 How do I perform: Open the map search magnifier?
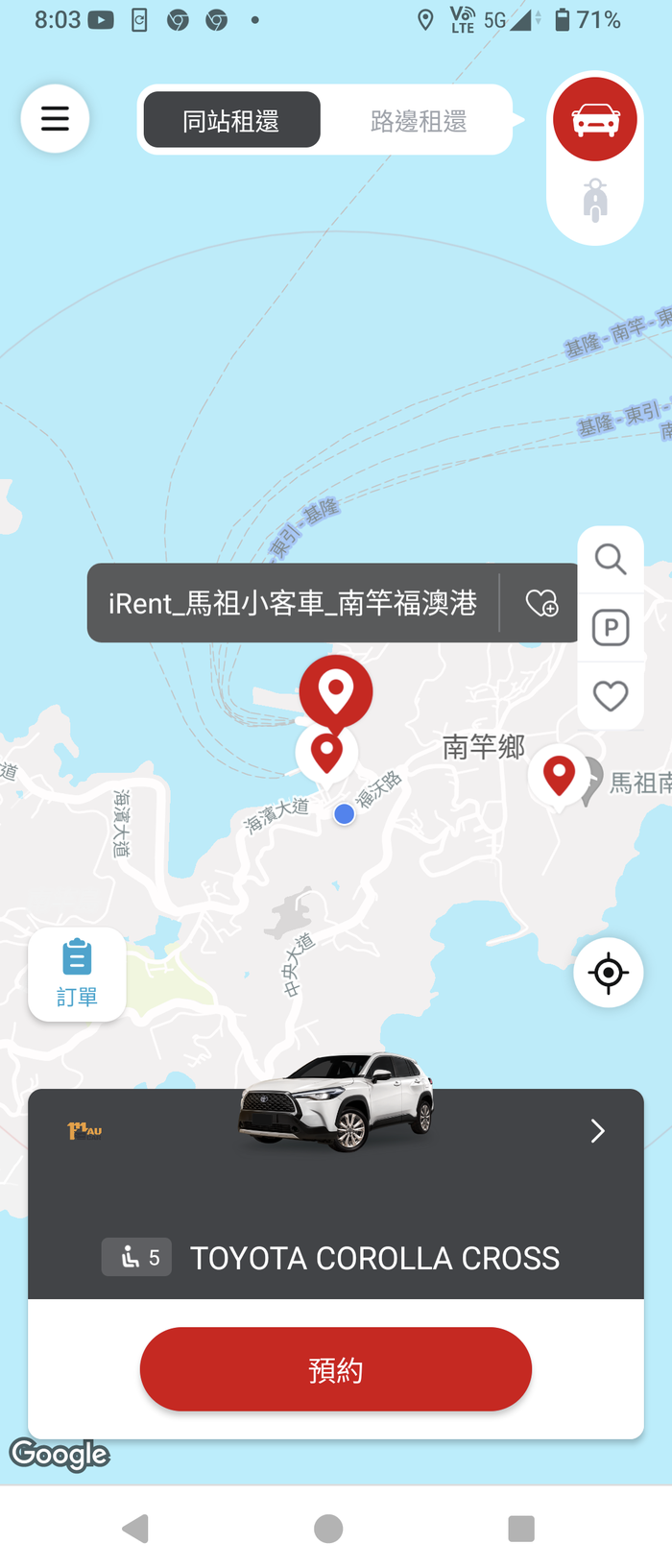(x=610, y=559)
